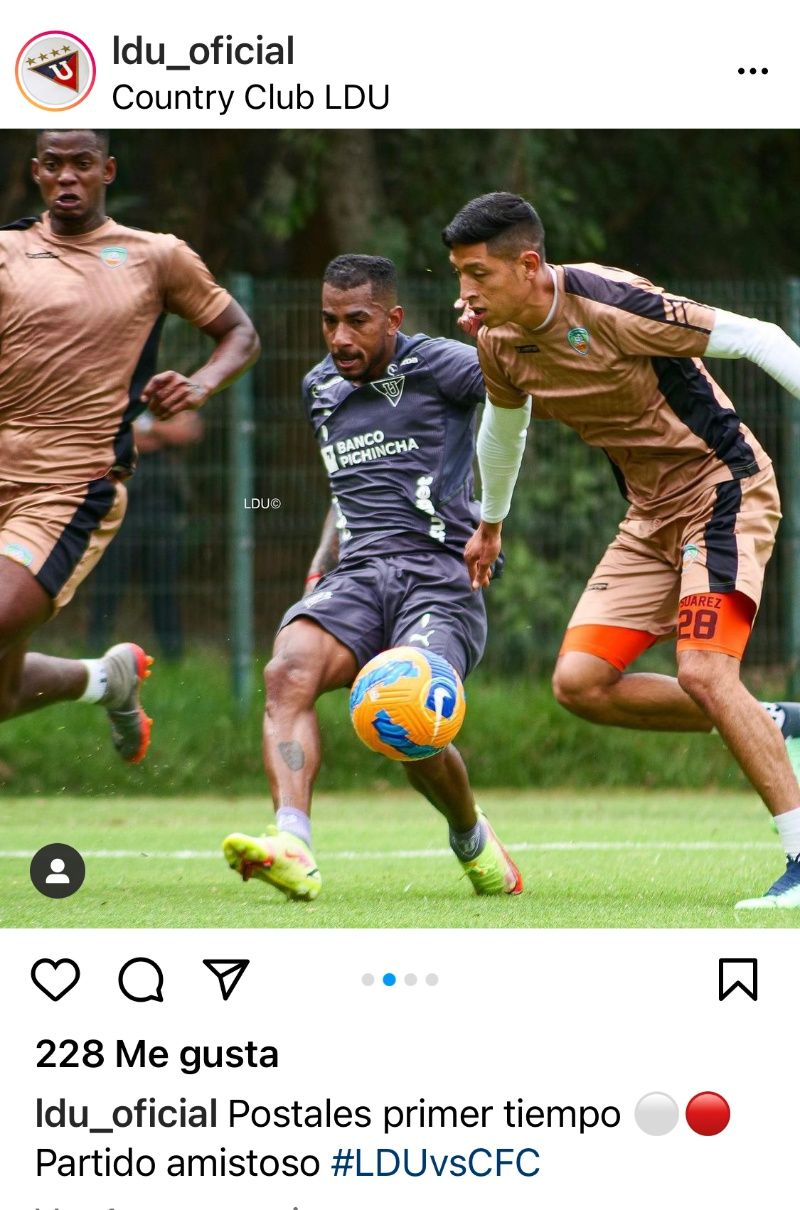Open Country Club LDU location

250,97
